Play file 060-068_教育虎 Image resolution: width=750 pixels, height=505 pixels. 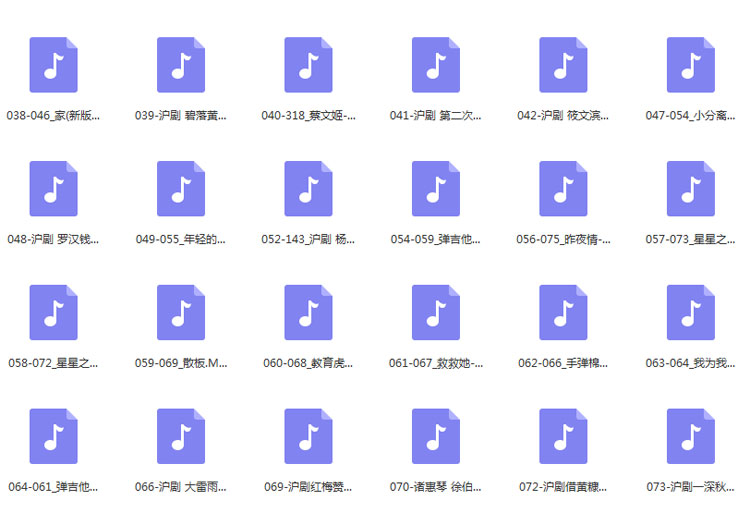[308, 313]
